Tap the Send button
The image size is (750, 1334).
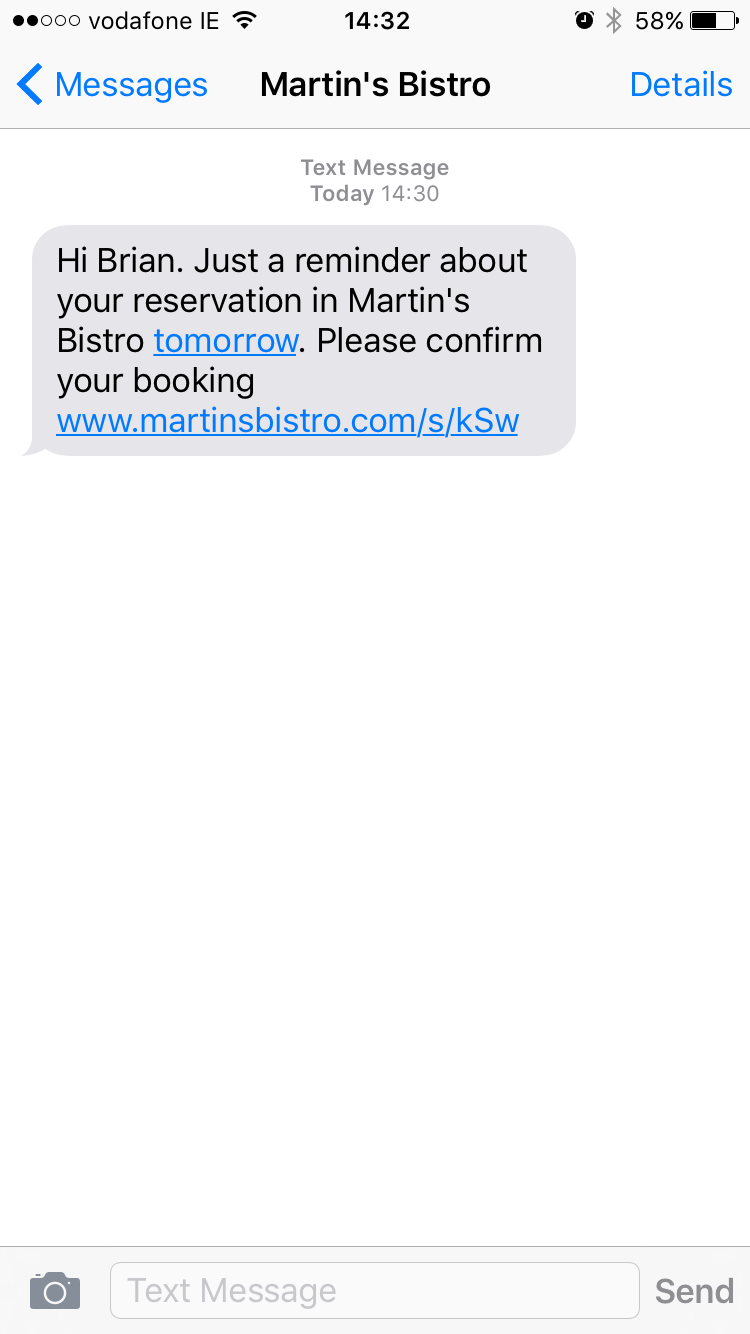(694, 1291)
